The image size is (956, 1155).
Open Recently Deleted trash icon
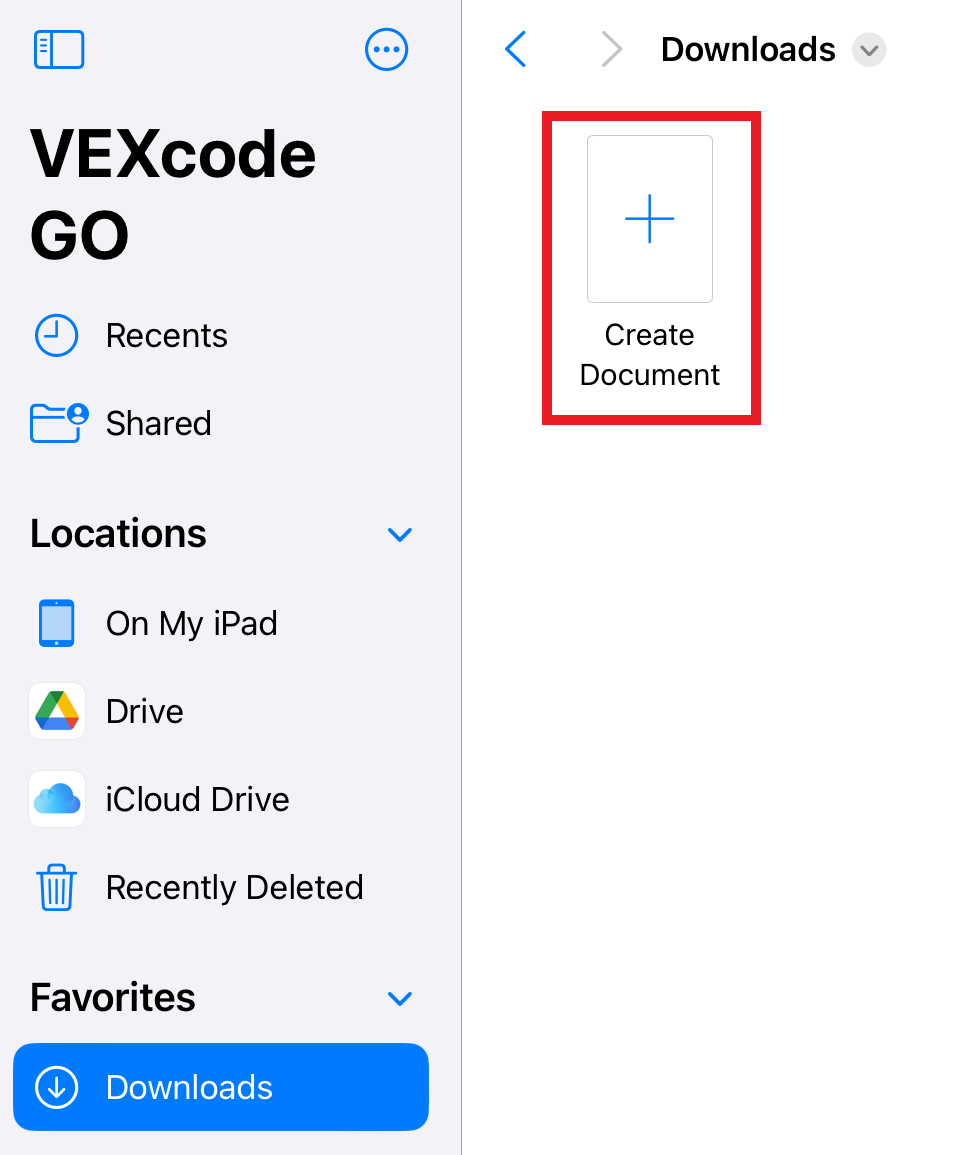pos(57,887)
